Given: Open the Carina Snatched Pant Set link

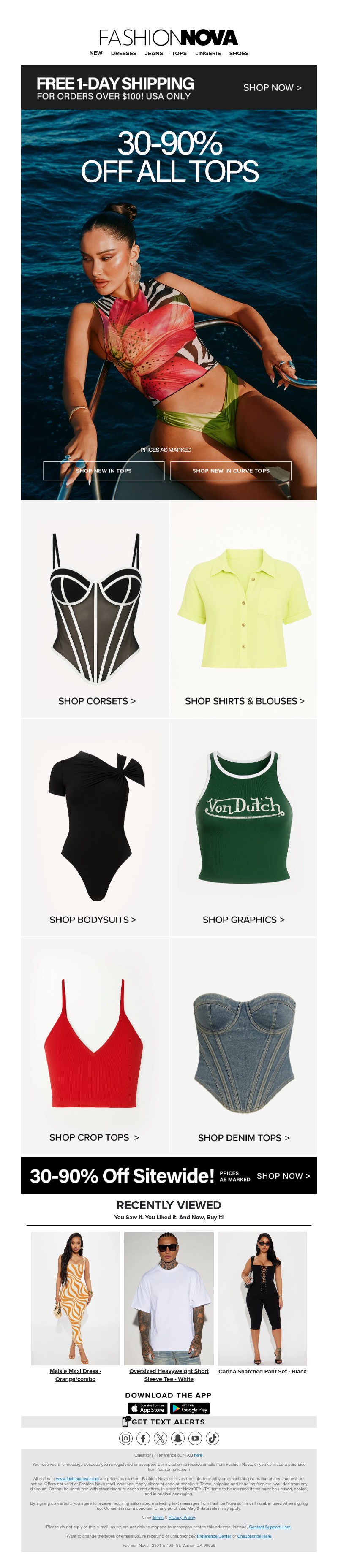Looking at the screenshot, I should point(262,1371).
